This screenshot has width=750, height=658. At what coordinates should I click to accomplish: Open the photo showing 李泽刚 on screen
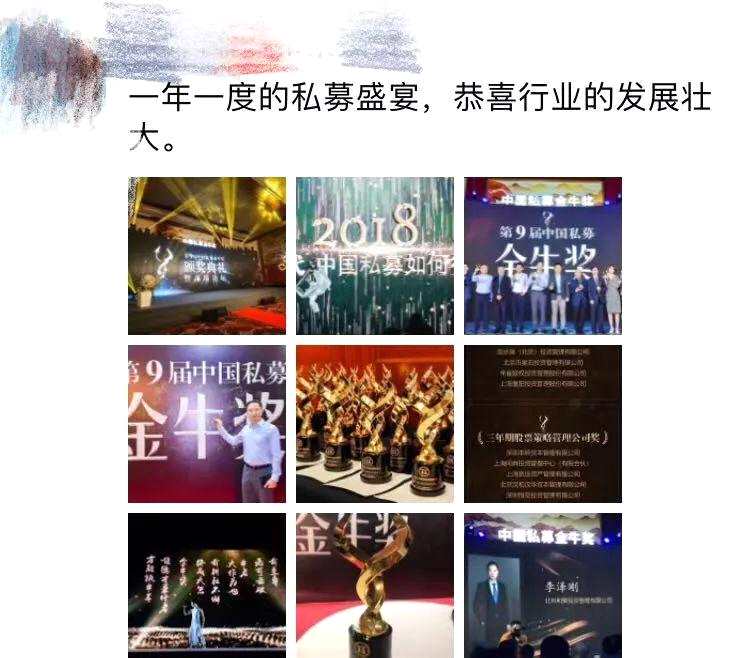click(x=543, y=585)
